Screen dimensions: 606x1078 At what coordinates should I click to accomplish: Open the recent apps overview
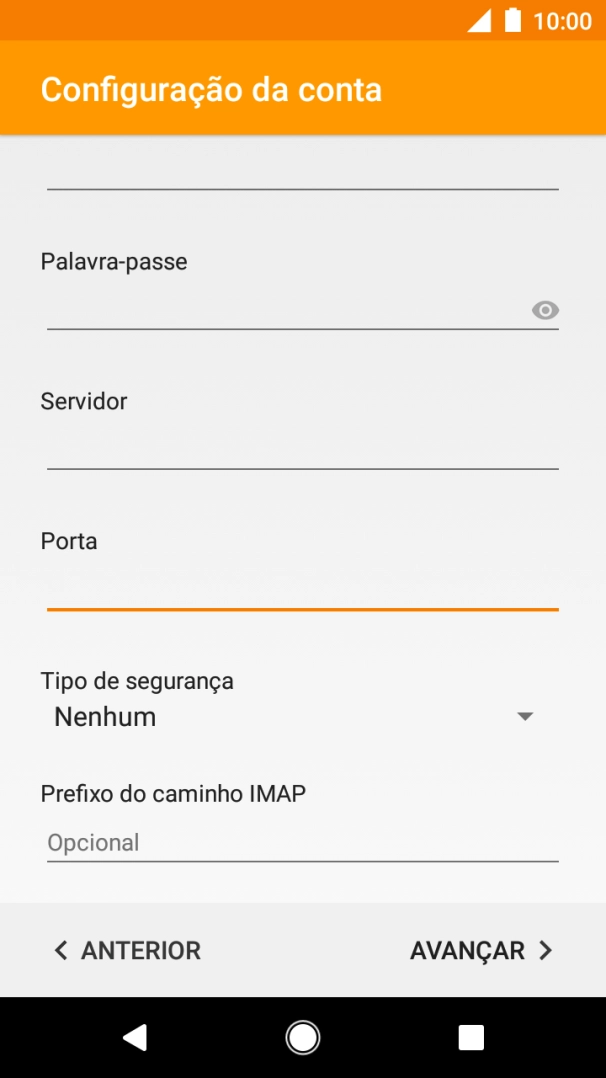pyautogui.click(x=471, y=1037)
